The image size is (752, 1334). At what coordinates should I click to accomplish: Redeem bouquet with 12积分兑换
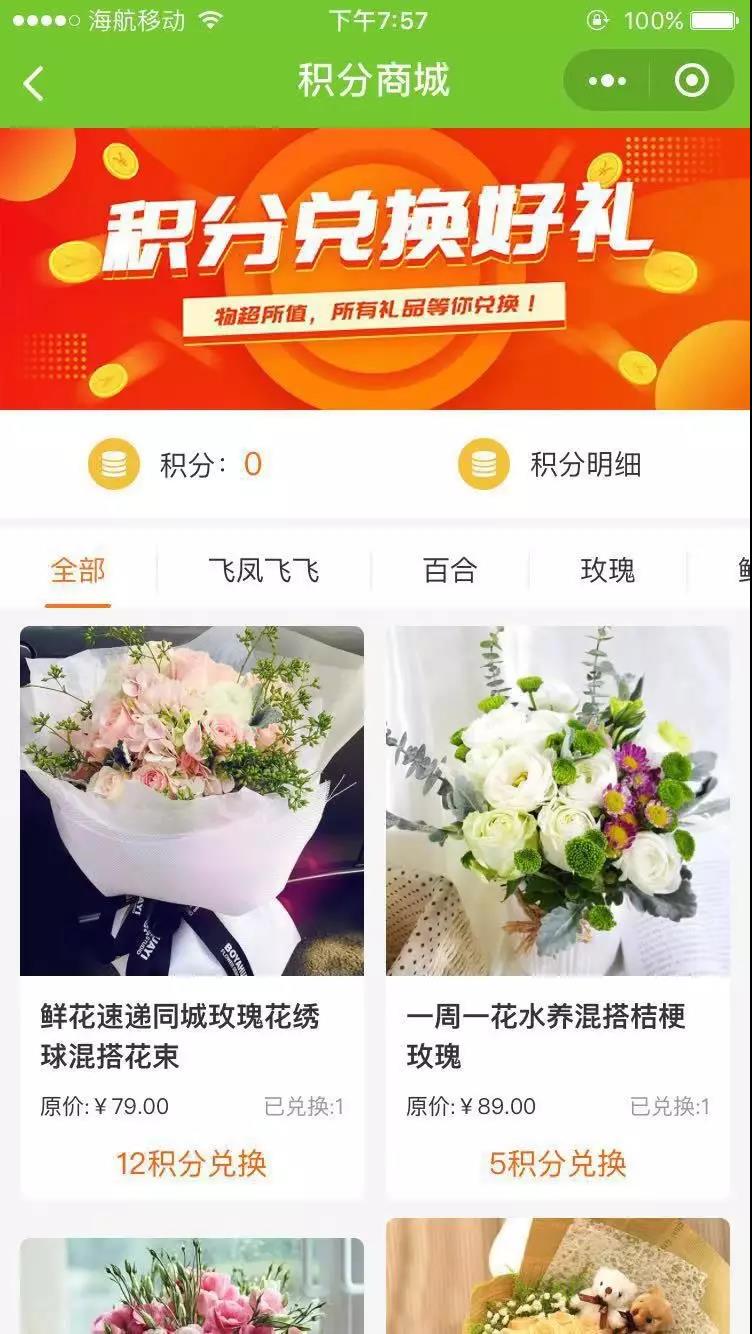pos(192,1163)
